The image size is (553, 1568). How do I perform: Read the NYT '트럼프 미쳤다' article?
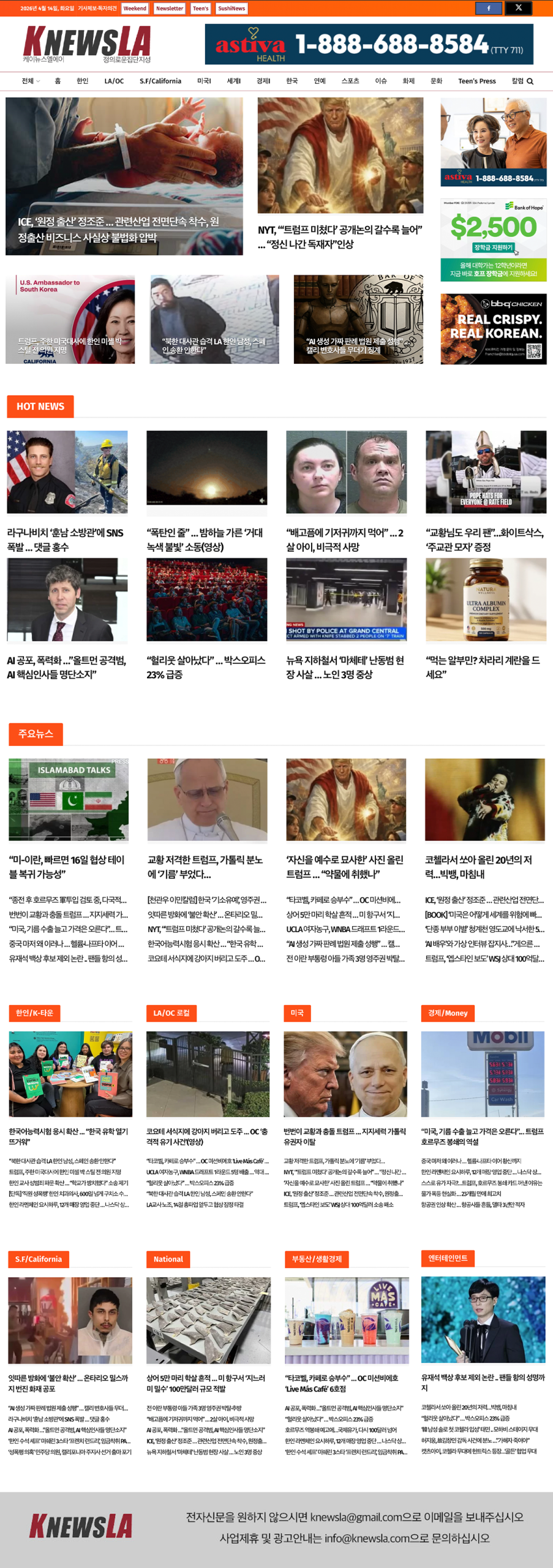coord(340,237)
